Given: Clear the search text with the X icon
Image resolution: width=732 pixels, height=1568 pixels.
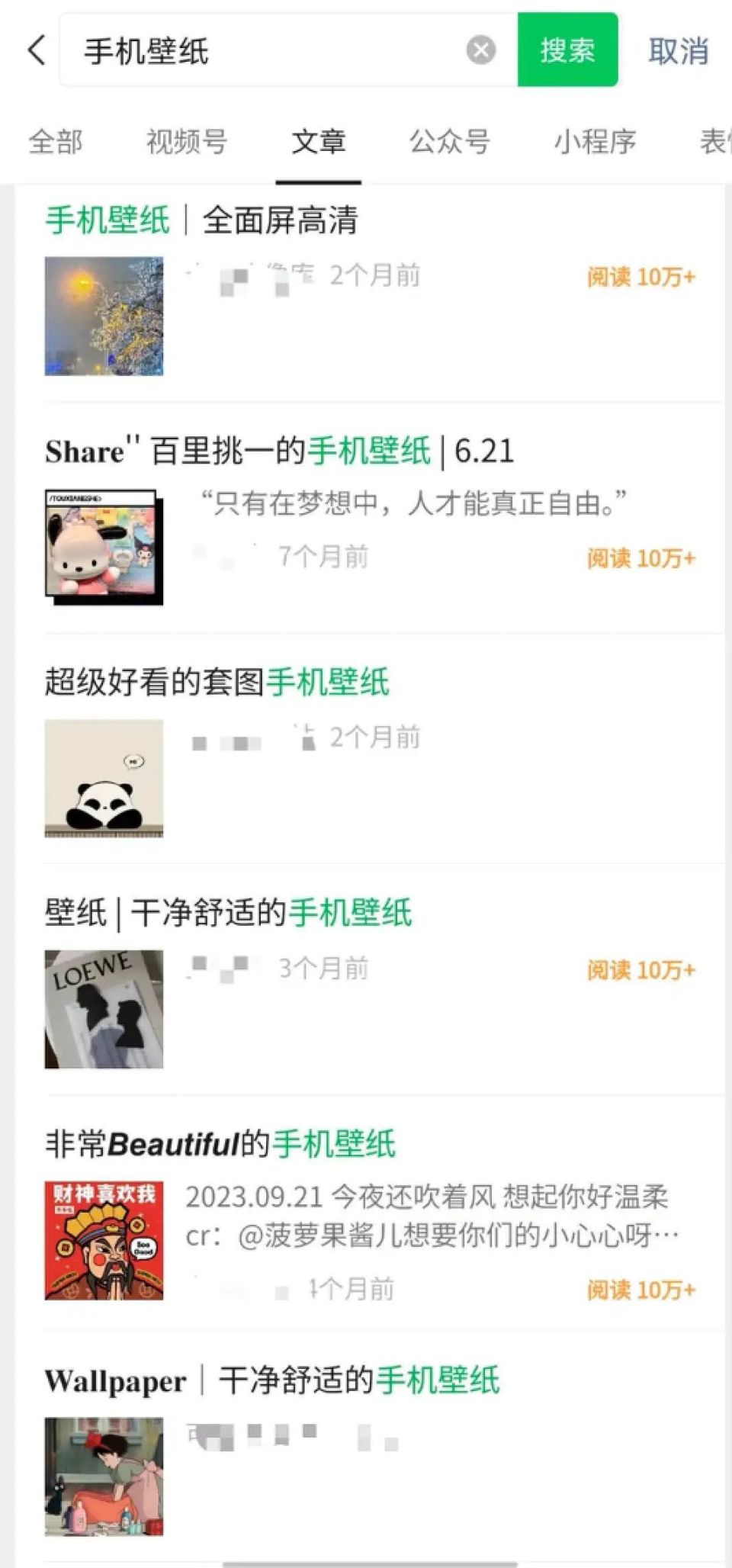Looking at the screenshot, I should (480, 51).
